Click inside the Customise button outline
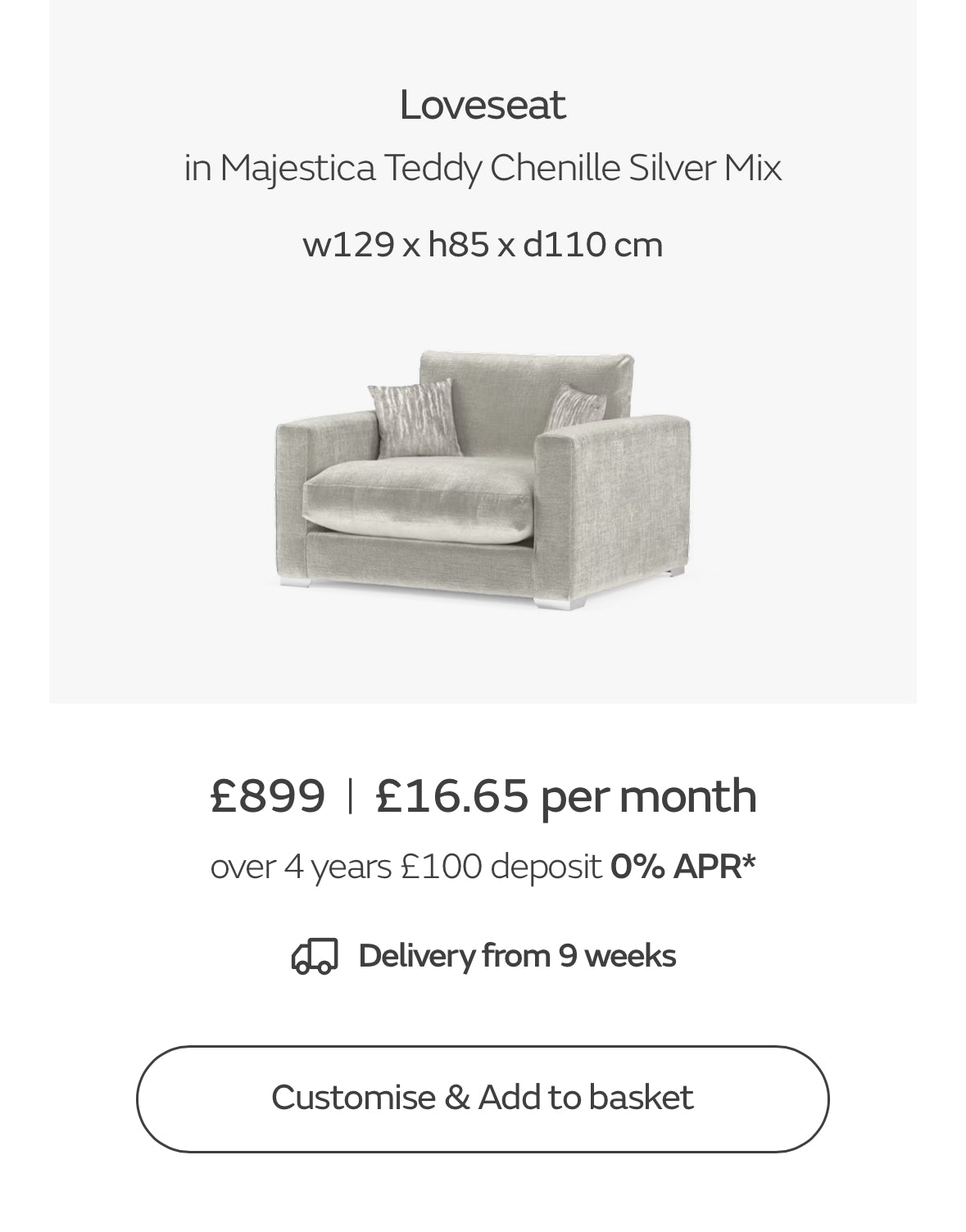Screen dimensions: 966x1232 pos(483,1098)
